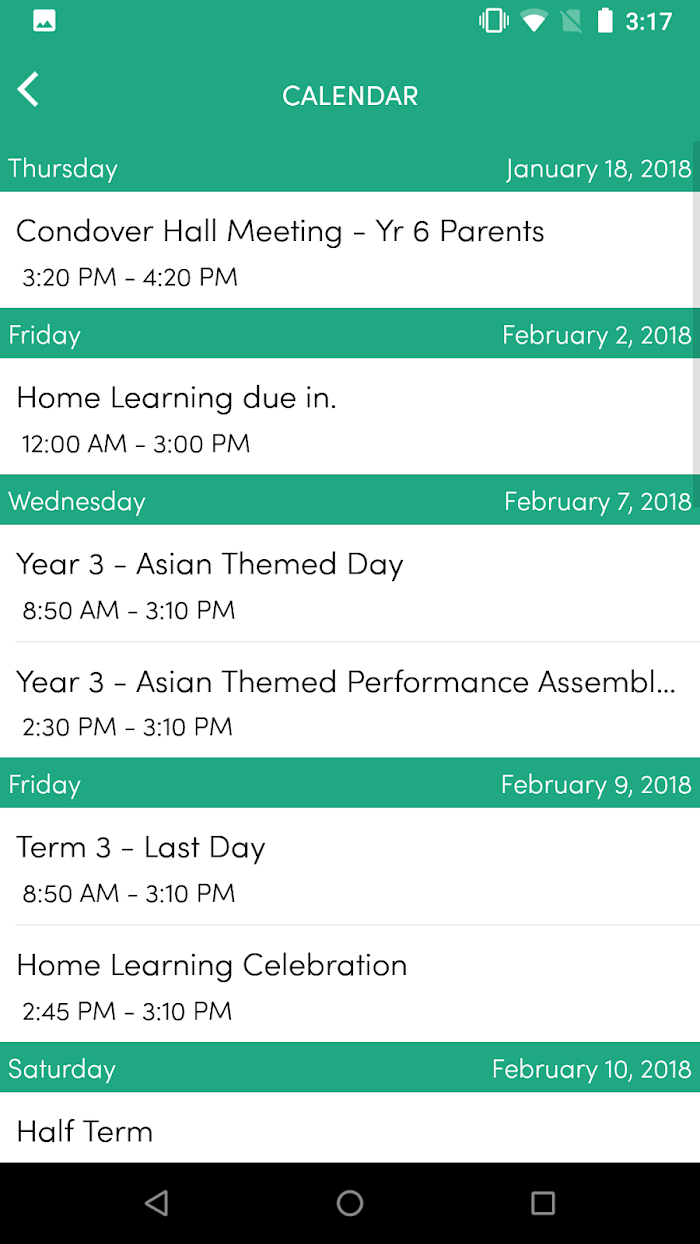Select the Term 3 - Last Day event
This screenshot has width=700, height=1244.
pos(350,867)
